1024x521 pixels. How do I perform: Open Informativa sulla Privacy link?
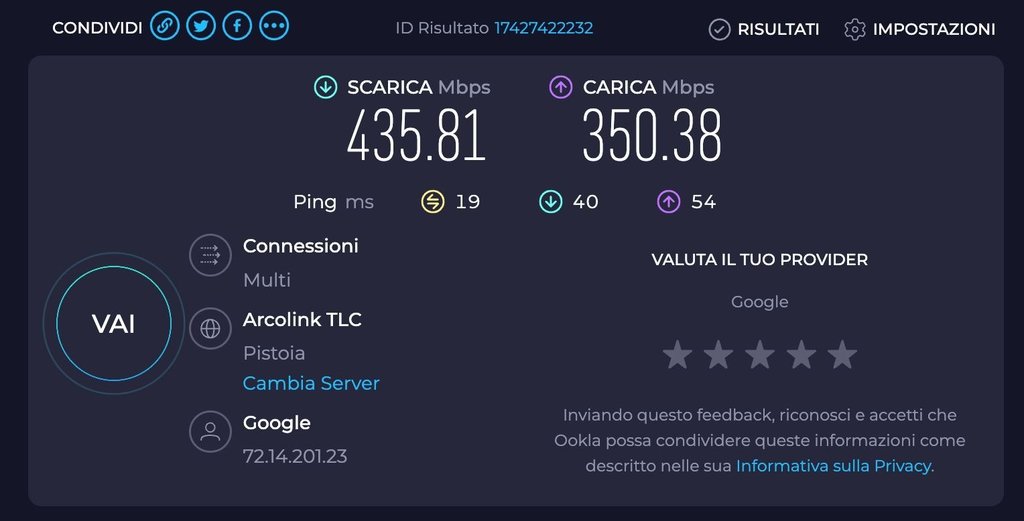tap(833, 466)
